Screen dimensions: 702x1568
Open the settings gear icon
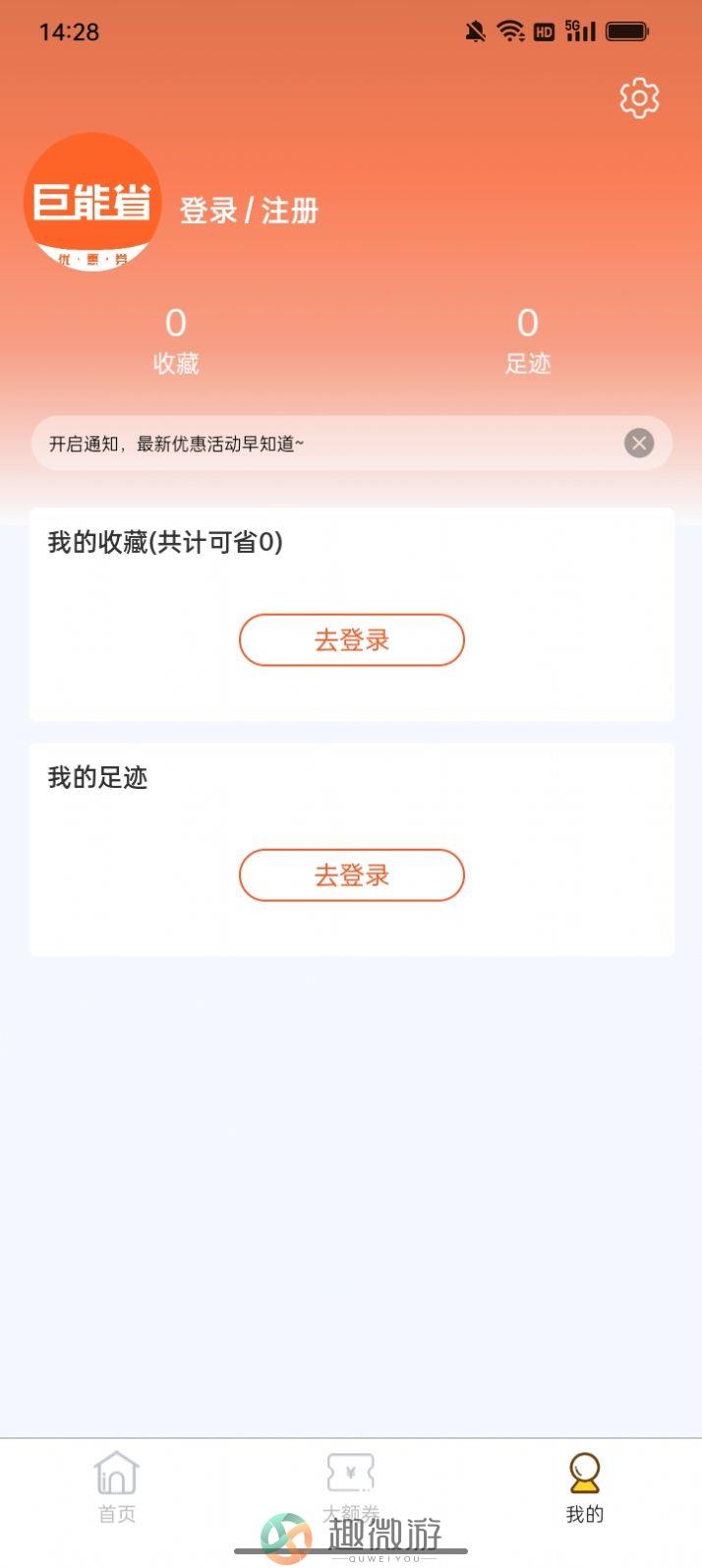tap(639, 98)
